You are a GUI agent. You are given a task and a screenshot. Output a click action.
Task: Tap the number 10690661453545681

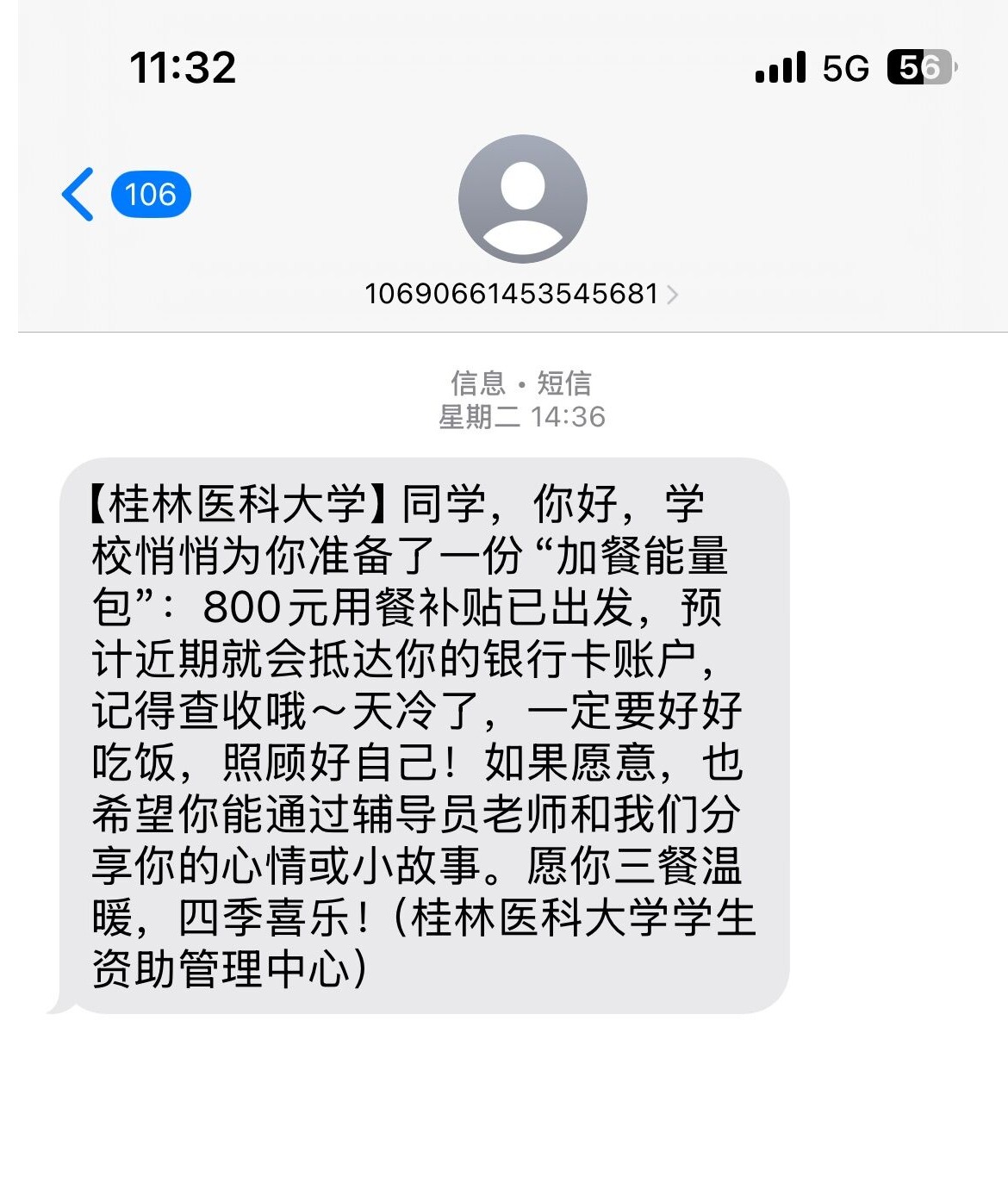[x=513, y=296]
